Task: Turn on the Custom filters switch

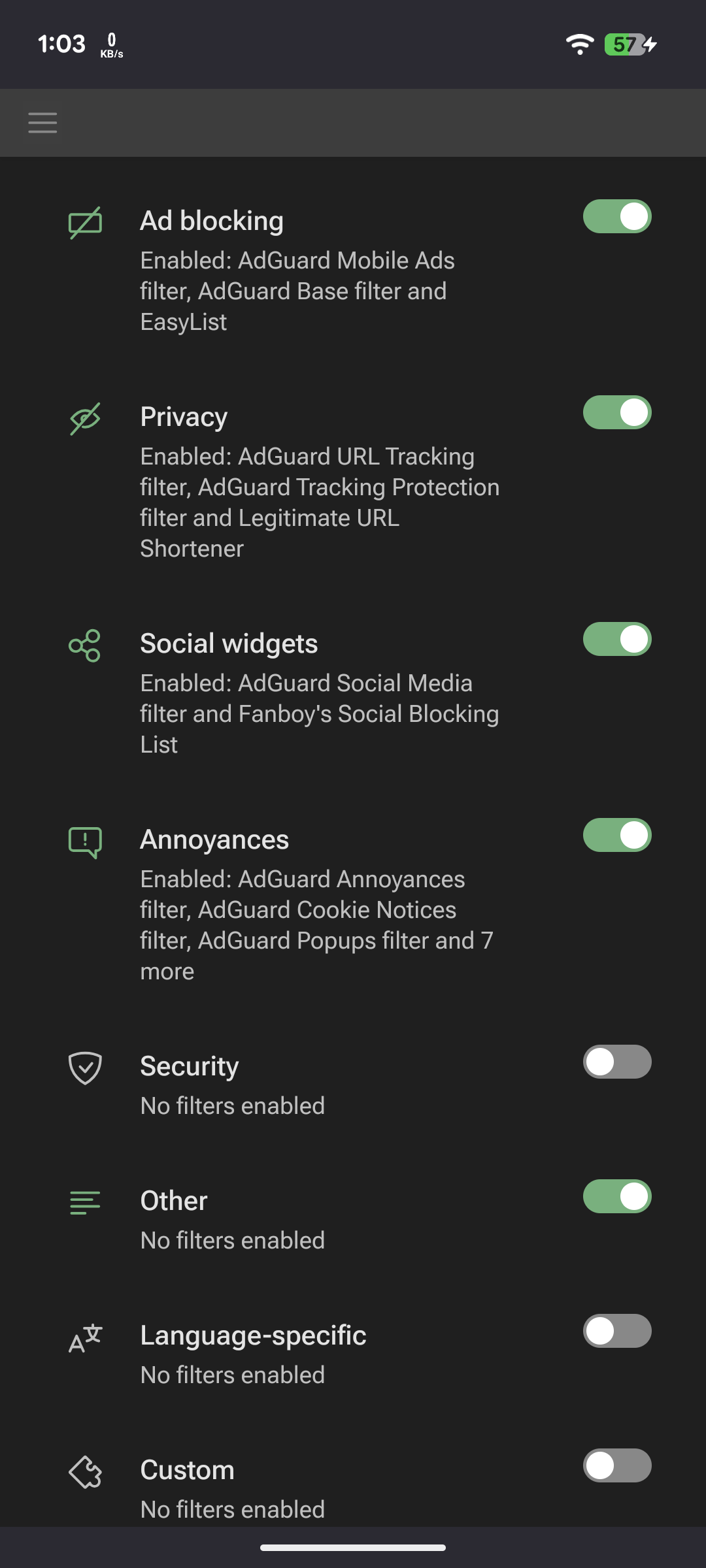Action: (x=616, y=1465)
